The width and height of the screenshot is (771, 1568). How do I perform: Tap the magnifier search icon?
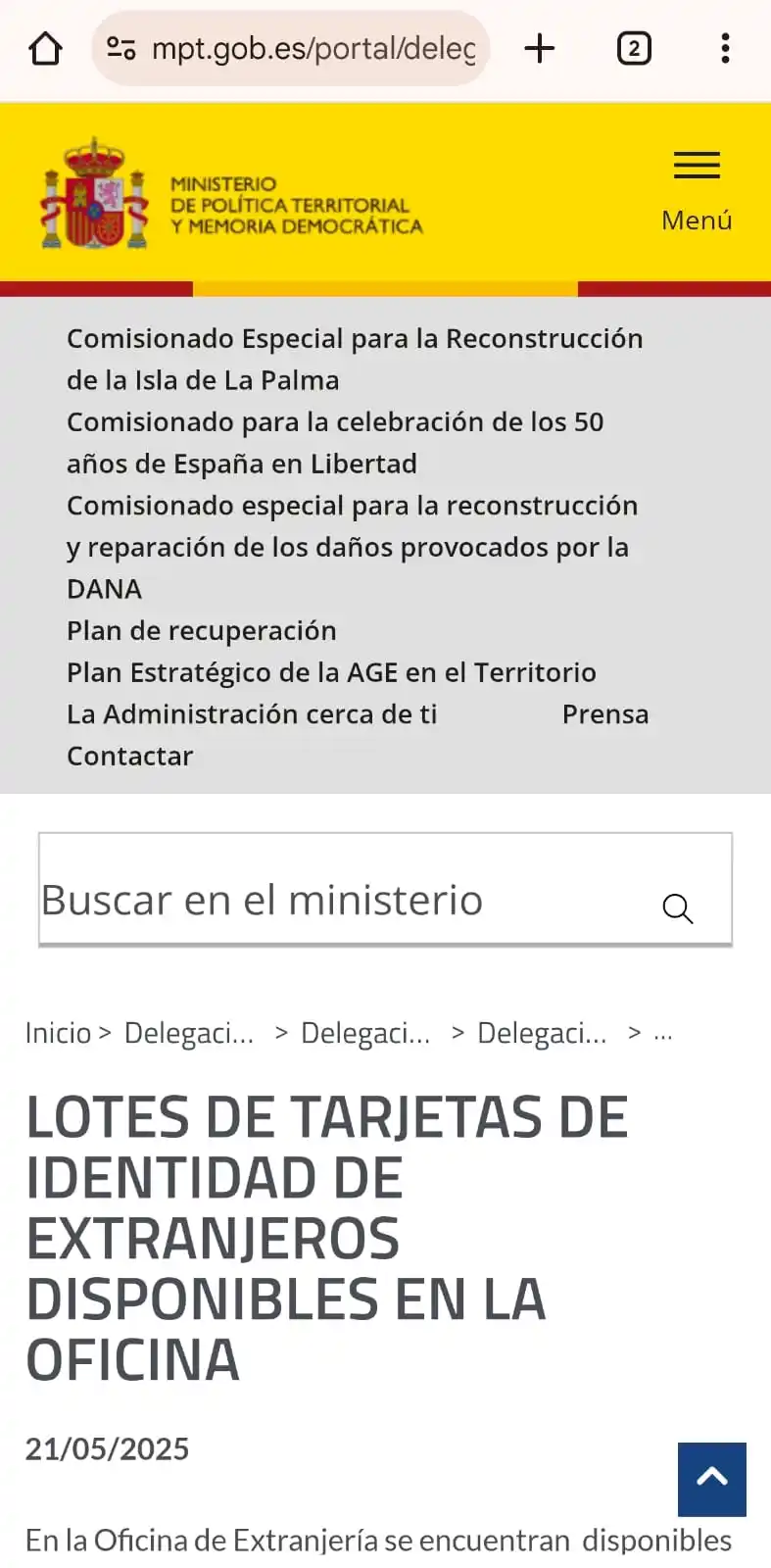[677, 908]
